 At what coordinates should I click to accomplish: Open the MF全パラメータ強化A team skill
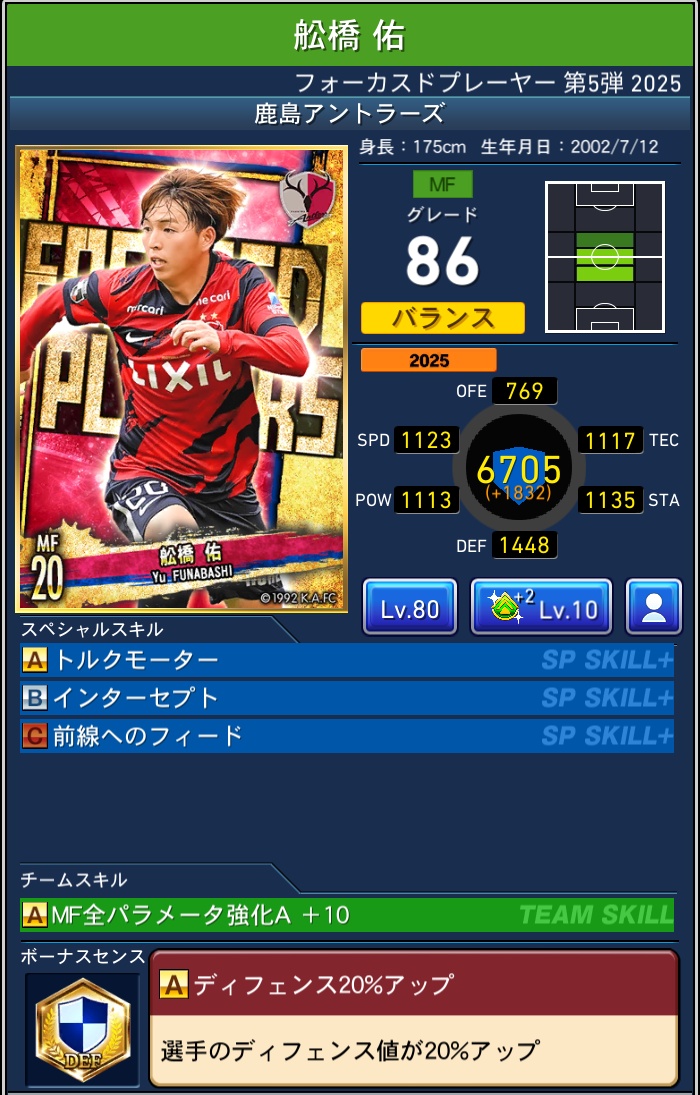(346, 914)
